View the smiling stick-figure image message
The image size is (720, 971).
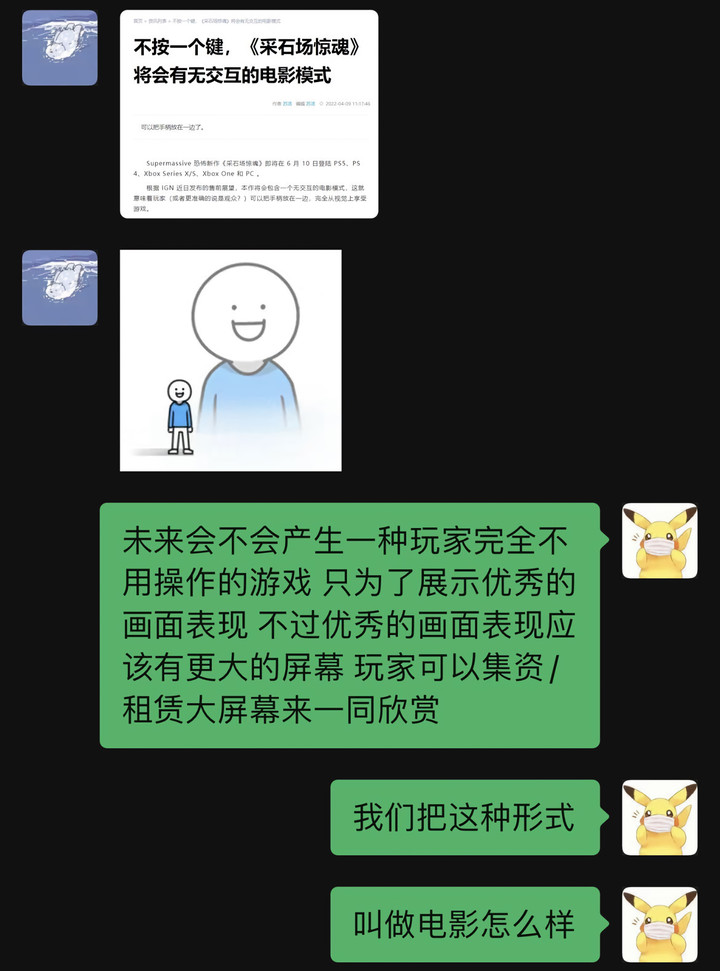[230, 360]
